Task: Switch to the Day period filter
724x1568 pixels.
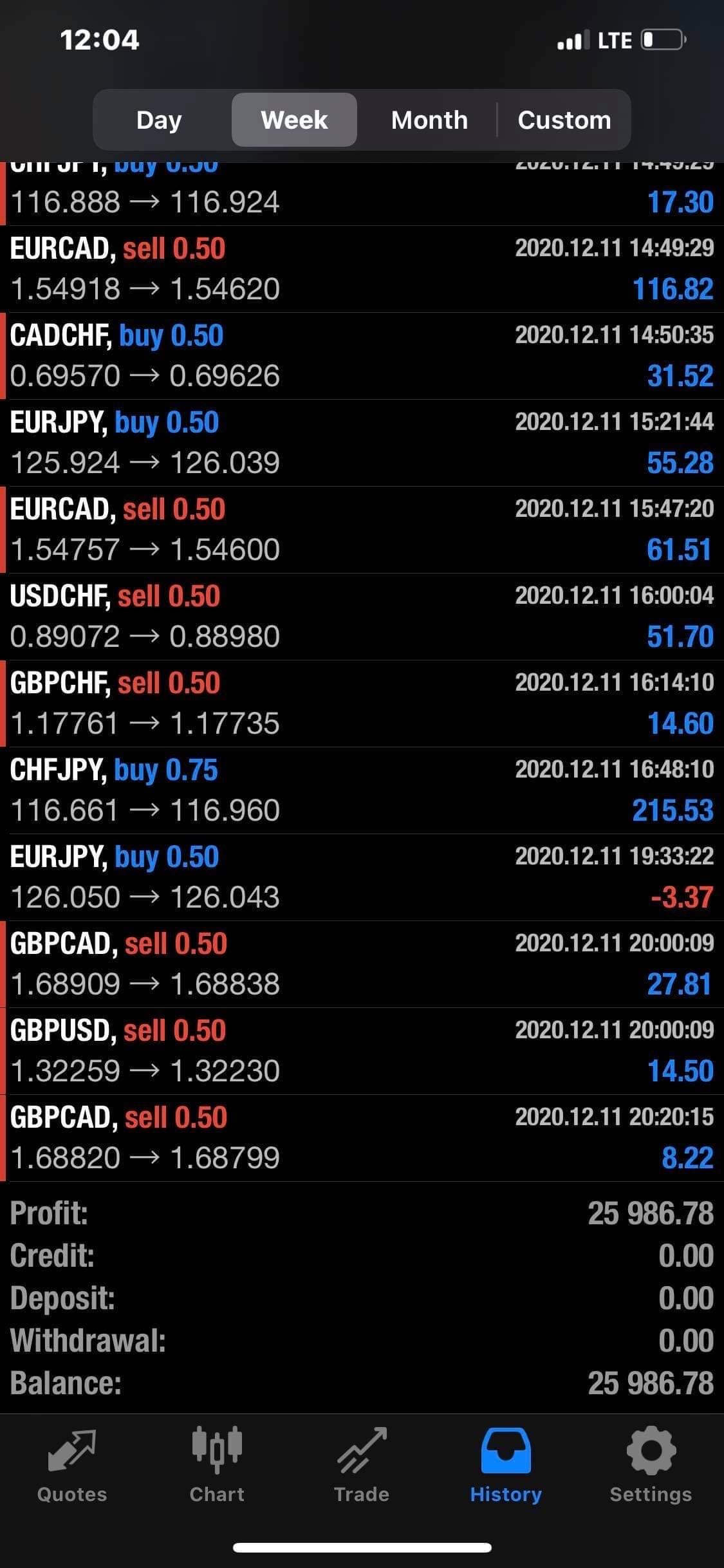Action: 159,120
